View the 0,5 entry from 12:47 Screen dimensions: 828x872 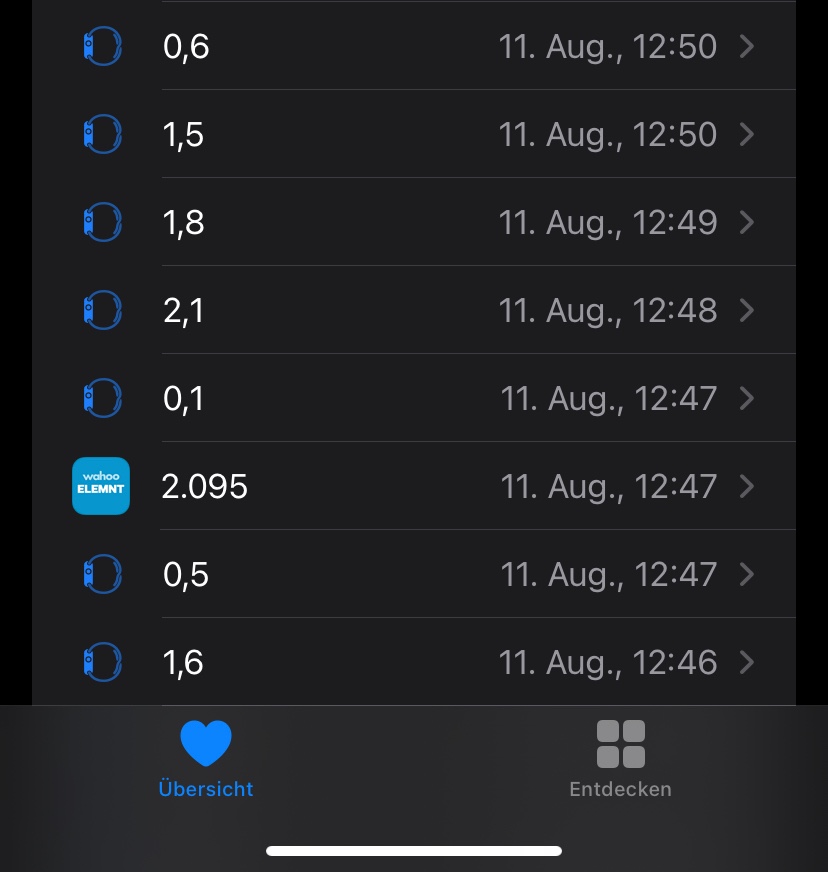[414, 575]
